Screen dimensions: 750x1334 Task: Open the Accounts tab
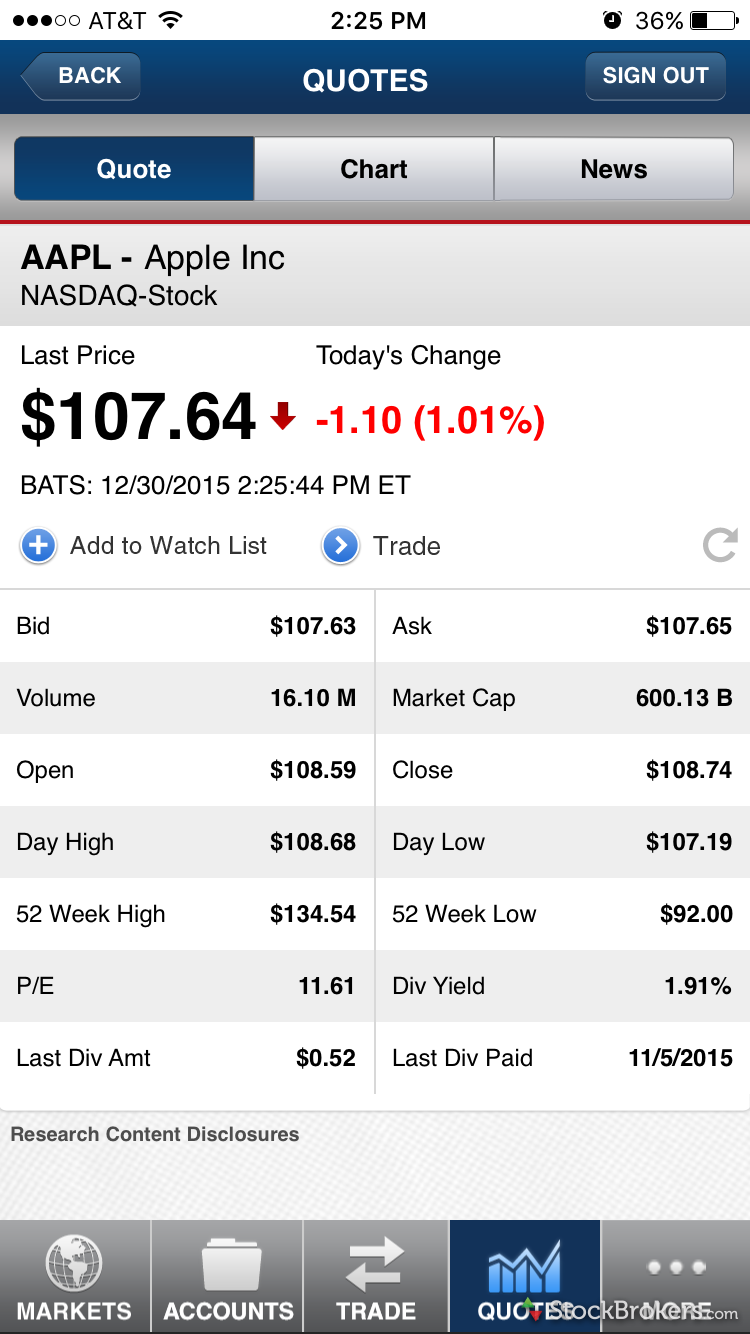pos(227,1277)
